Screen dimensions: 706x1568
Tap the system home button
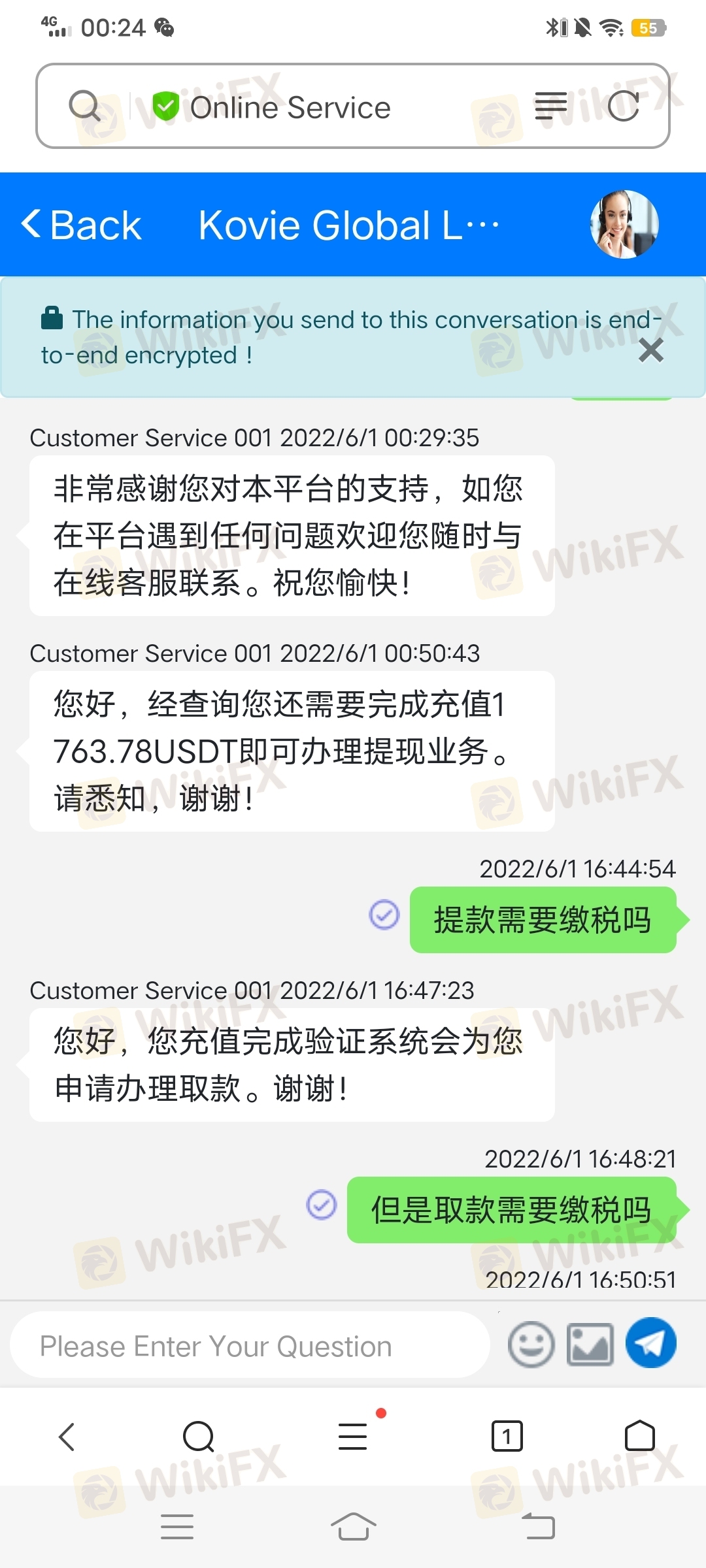(x=353, y=1527)
